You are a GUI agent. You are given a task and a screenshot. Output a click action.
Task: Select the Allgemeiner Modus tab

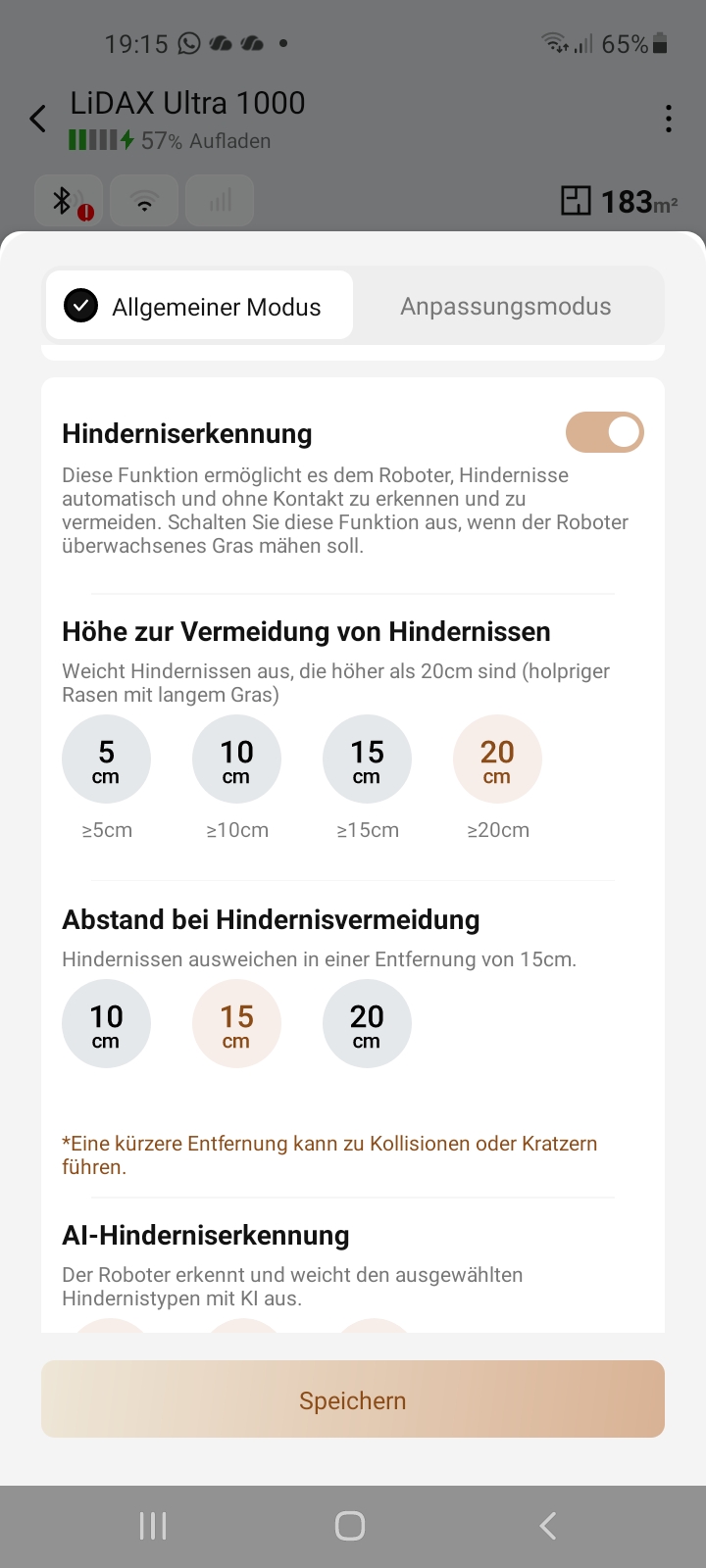click(199, 306)
